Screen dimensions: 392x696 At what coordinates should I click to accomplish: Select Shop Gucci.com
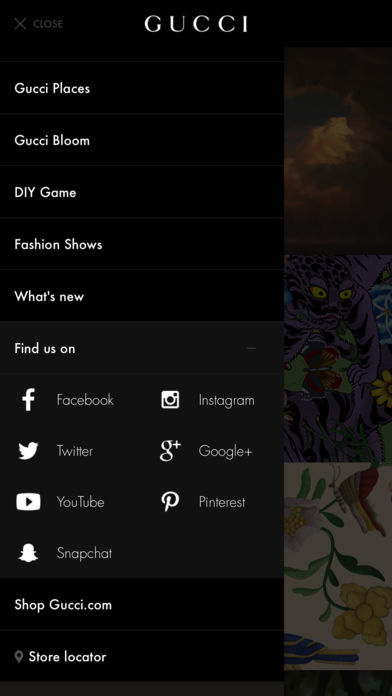(x=142, y=604)
